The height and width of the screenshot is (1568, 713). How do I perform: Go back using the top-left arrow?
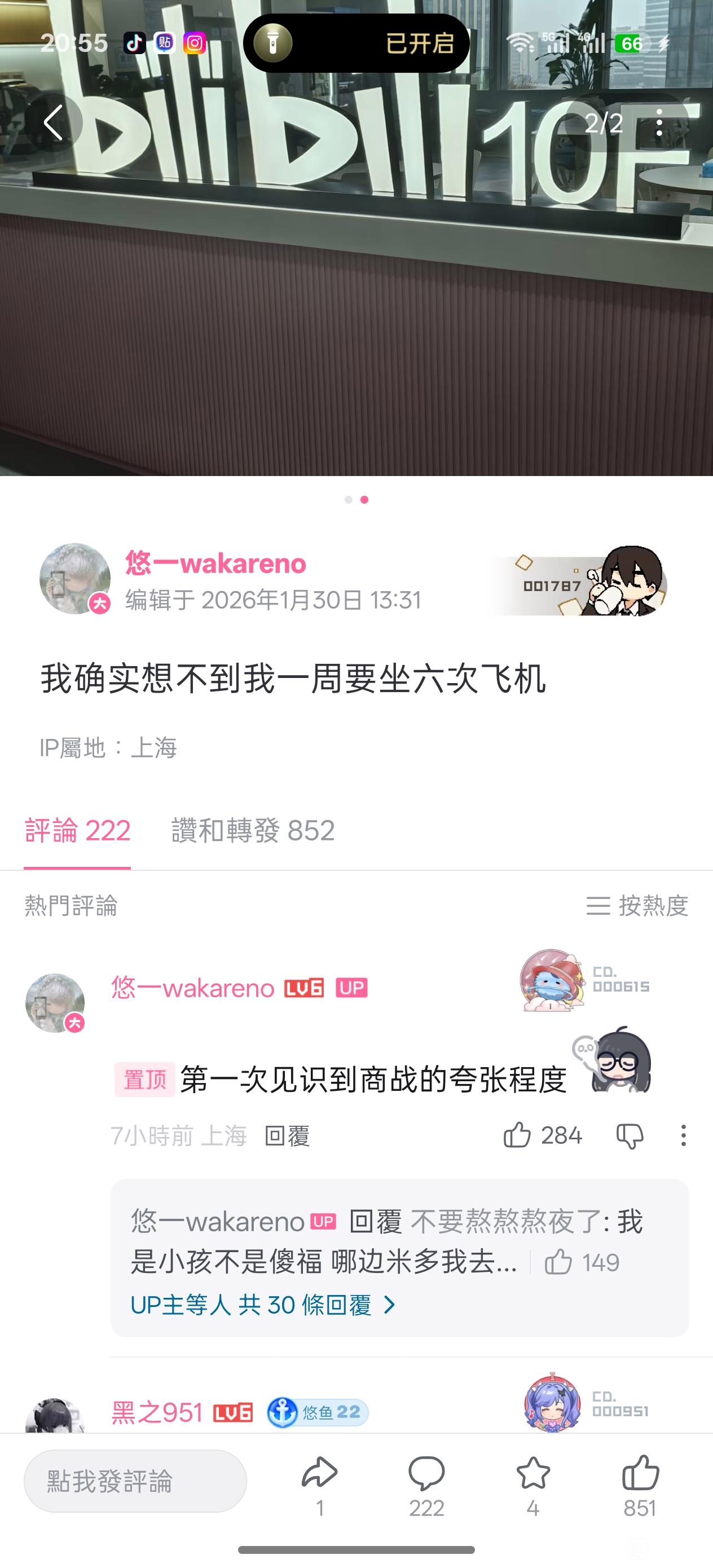[x=54, y=122]
